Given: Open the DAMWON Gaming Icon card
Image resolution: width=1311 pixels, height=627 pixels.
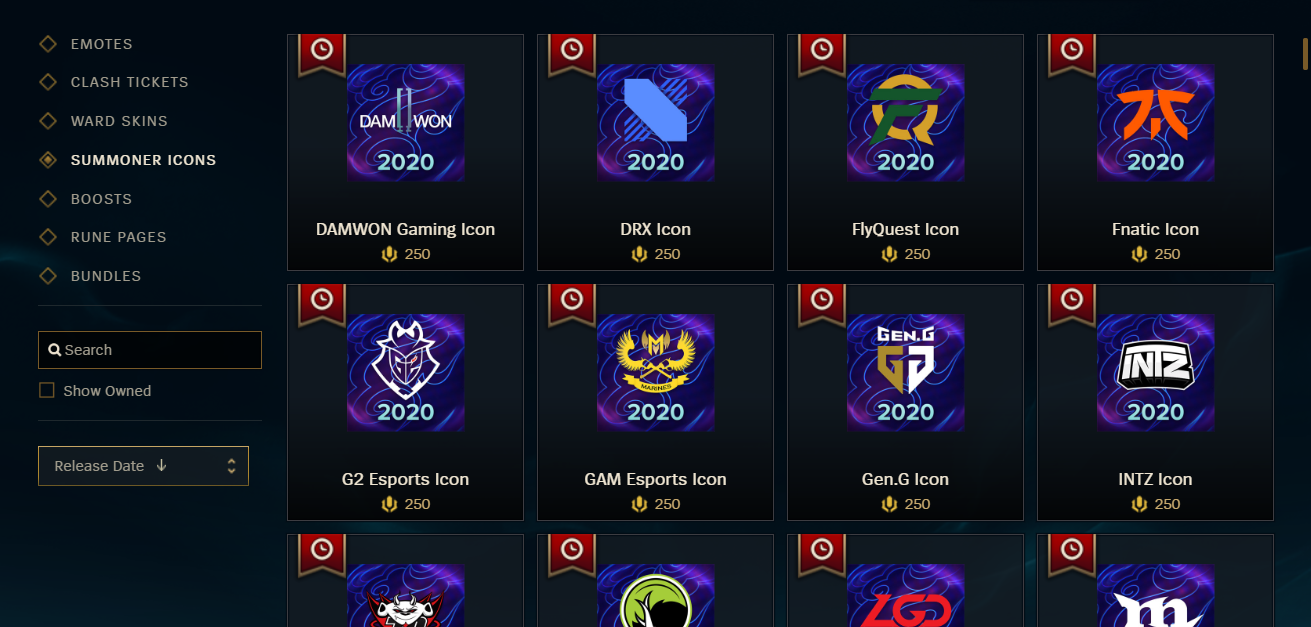Looking at the screenshot, I should tap(405, 152).
